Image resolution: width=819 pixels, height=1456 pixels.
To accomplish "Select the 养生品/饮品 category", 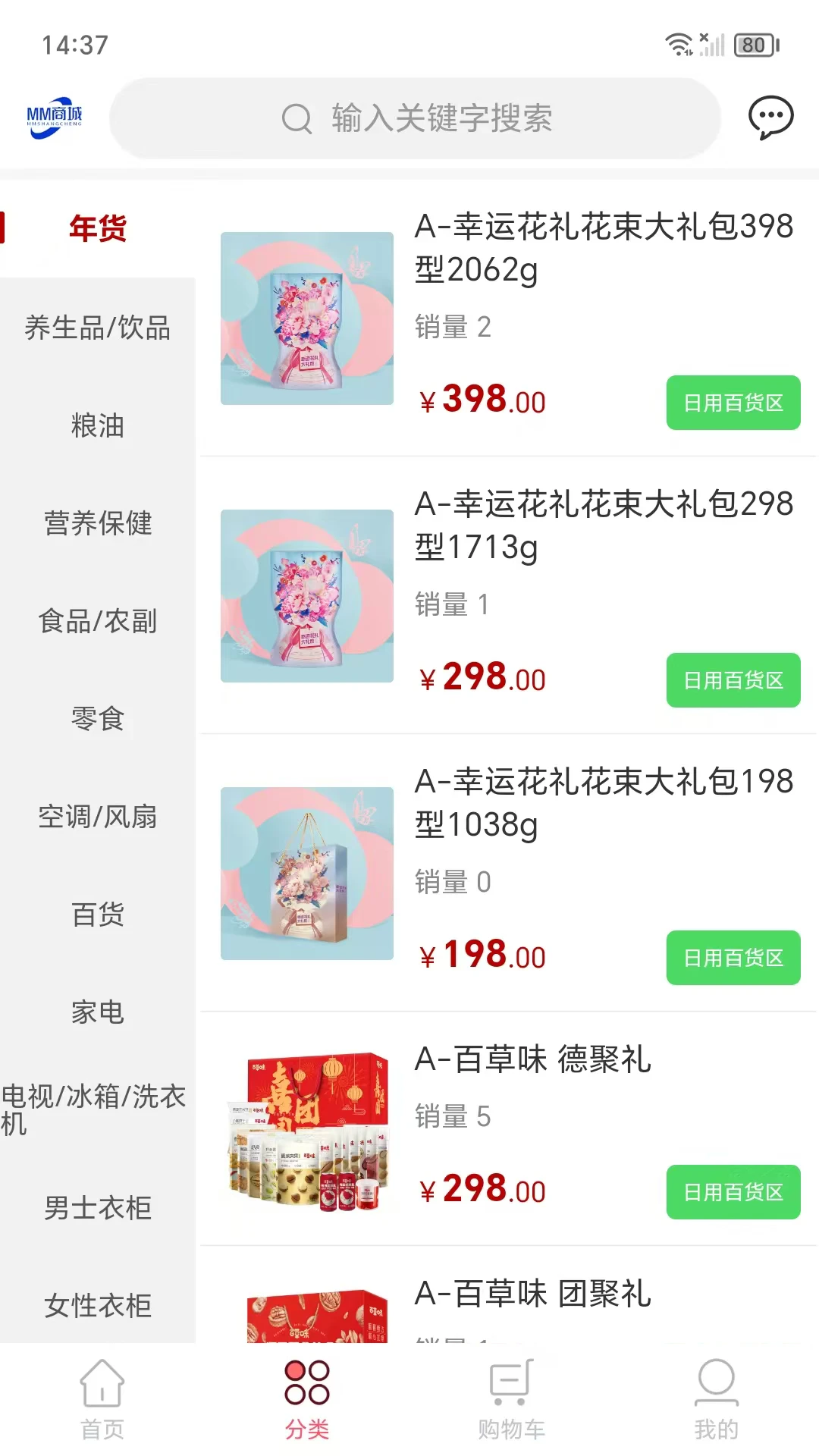I will 97,328.
